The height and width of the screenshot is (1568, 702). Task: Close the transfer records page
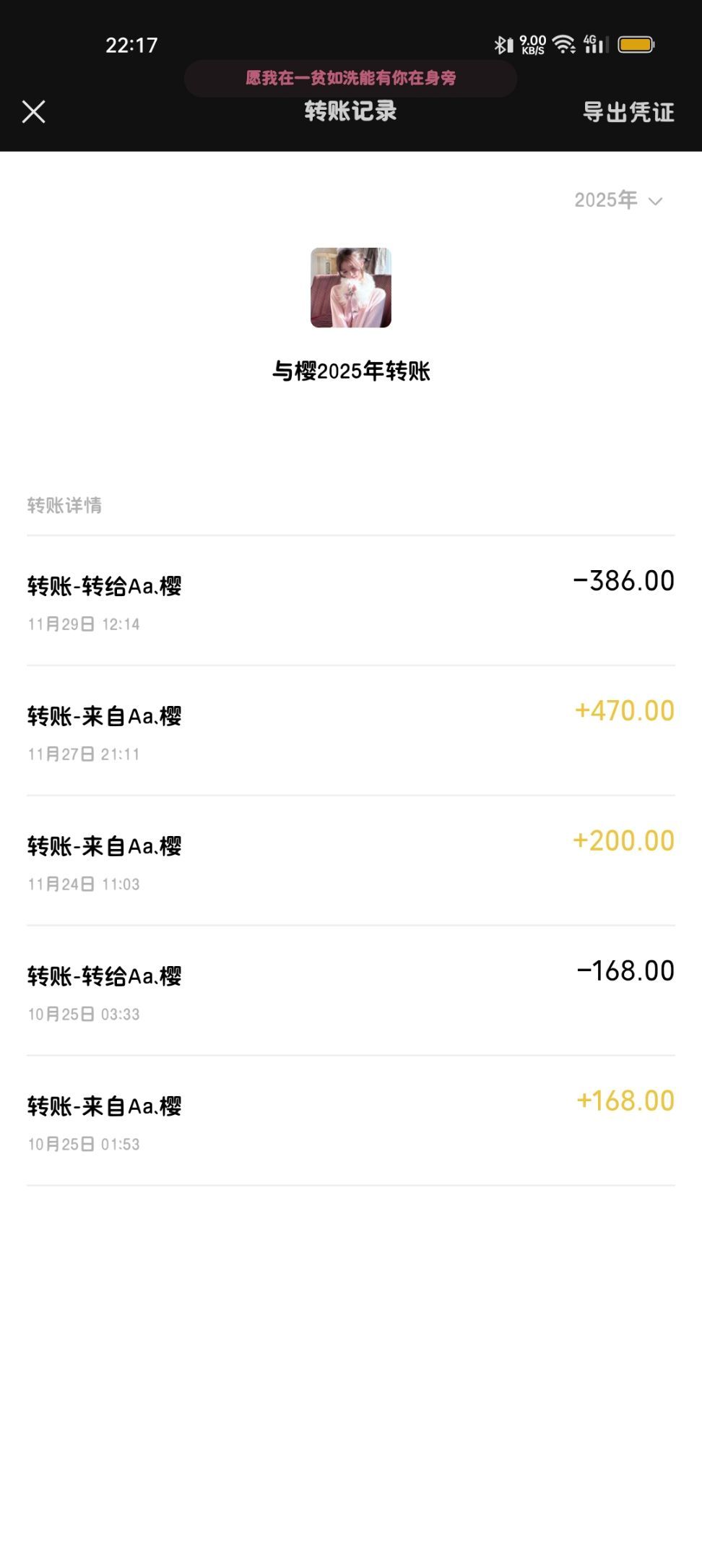(33, 112)
